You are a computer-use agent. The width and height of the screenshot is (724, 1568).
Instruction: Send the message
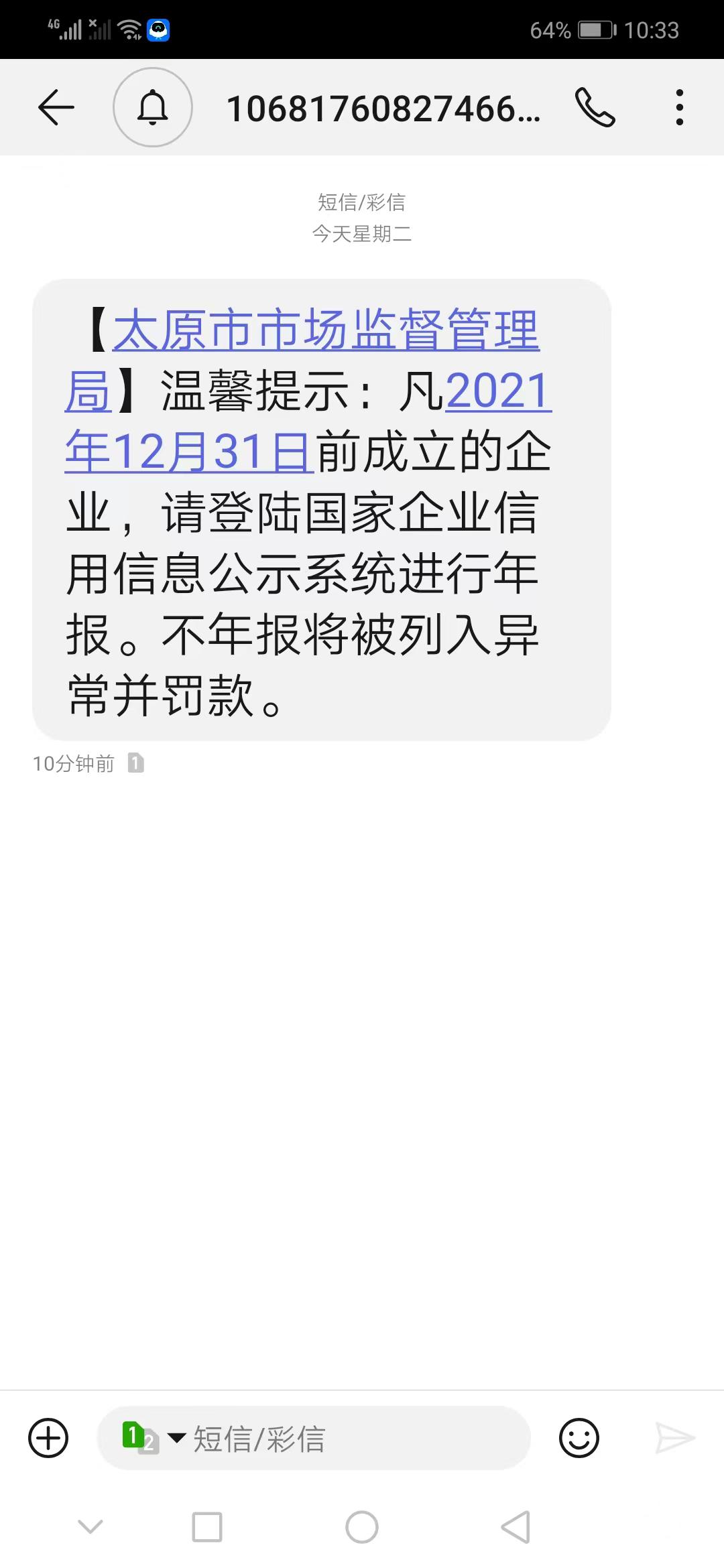674,1438
